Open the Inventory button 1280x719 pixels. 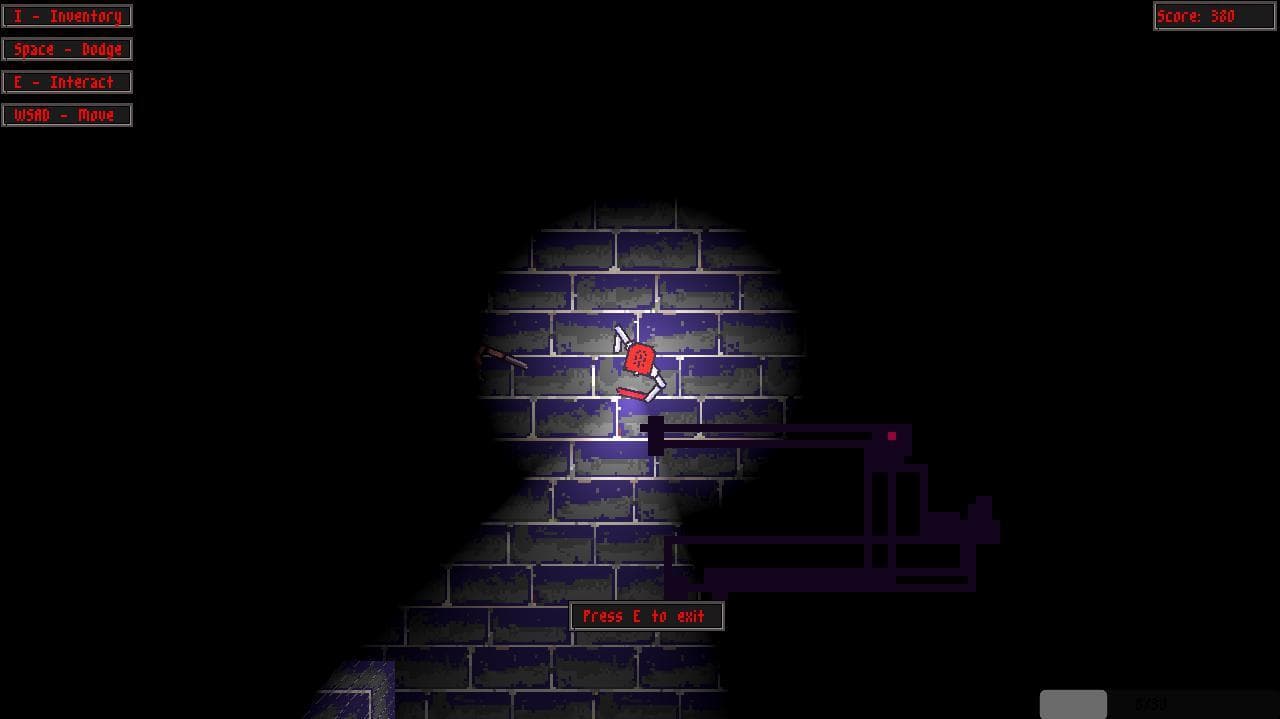pyautogui.click(x=67, y=16)
